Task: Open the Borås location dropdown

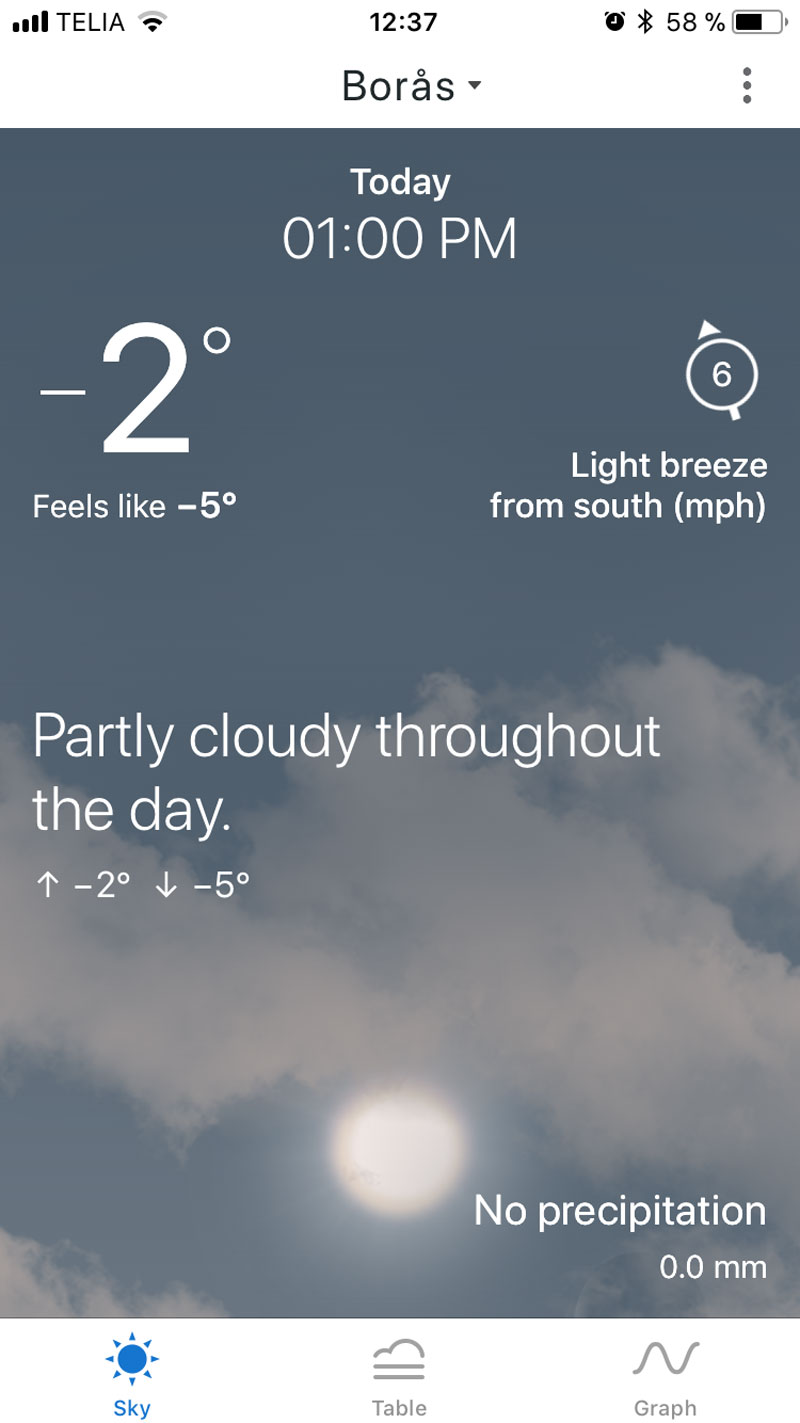Action: (x=411, y=87)
